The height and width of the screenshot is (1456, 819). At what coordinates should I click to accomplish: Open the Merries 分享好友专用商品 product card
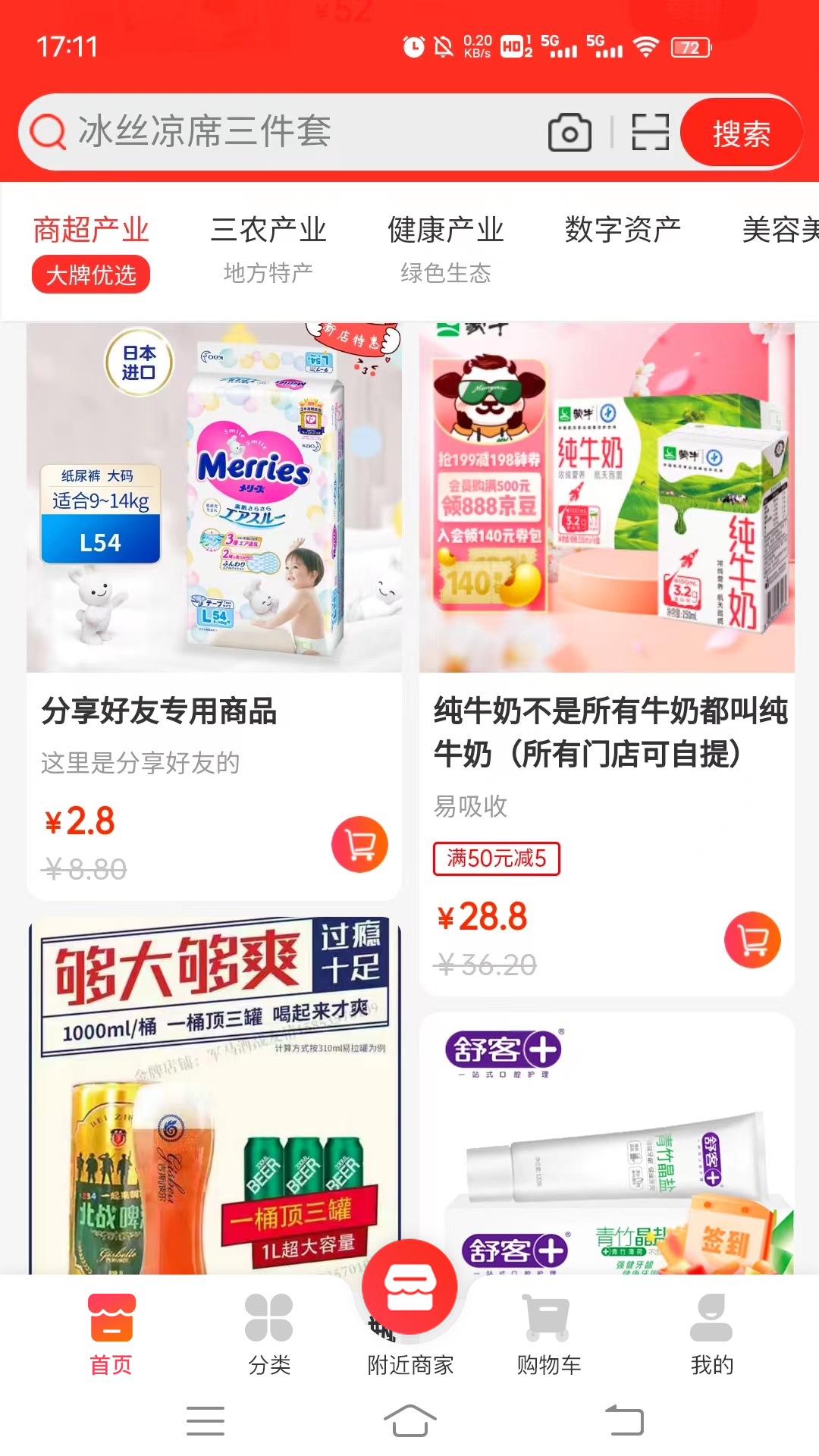214,611
